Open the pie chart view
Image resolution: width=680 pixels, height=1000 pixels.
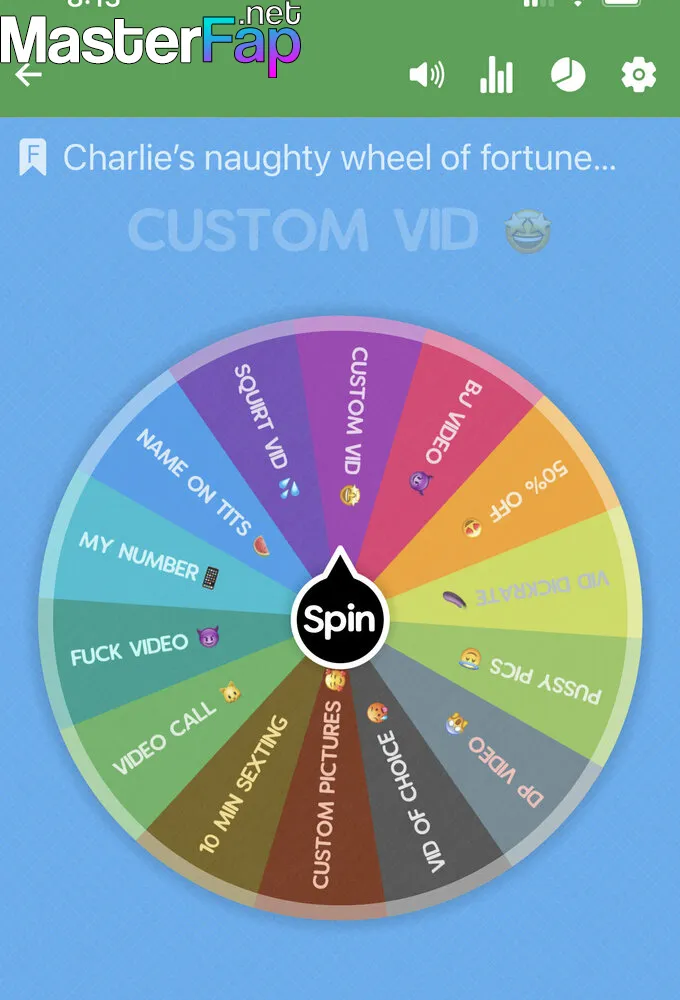[568, 75]
